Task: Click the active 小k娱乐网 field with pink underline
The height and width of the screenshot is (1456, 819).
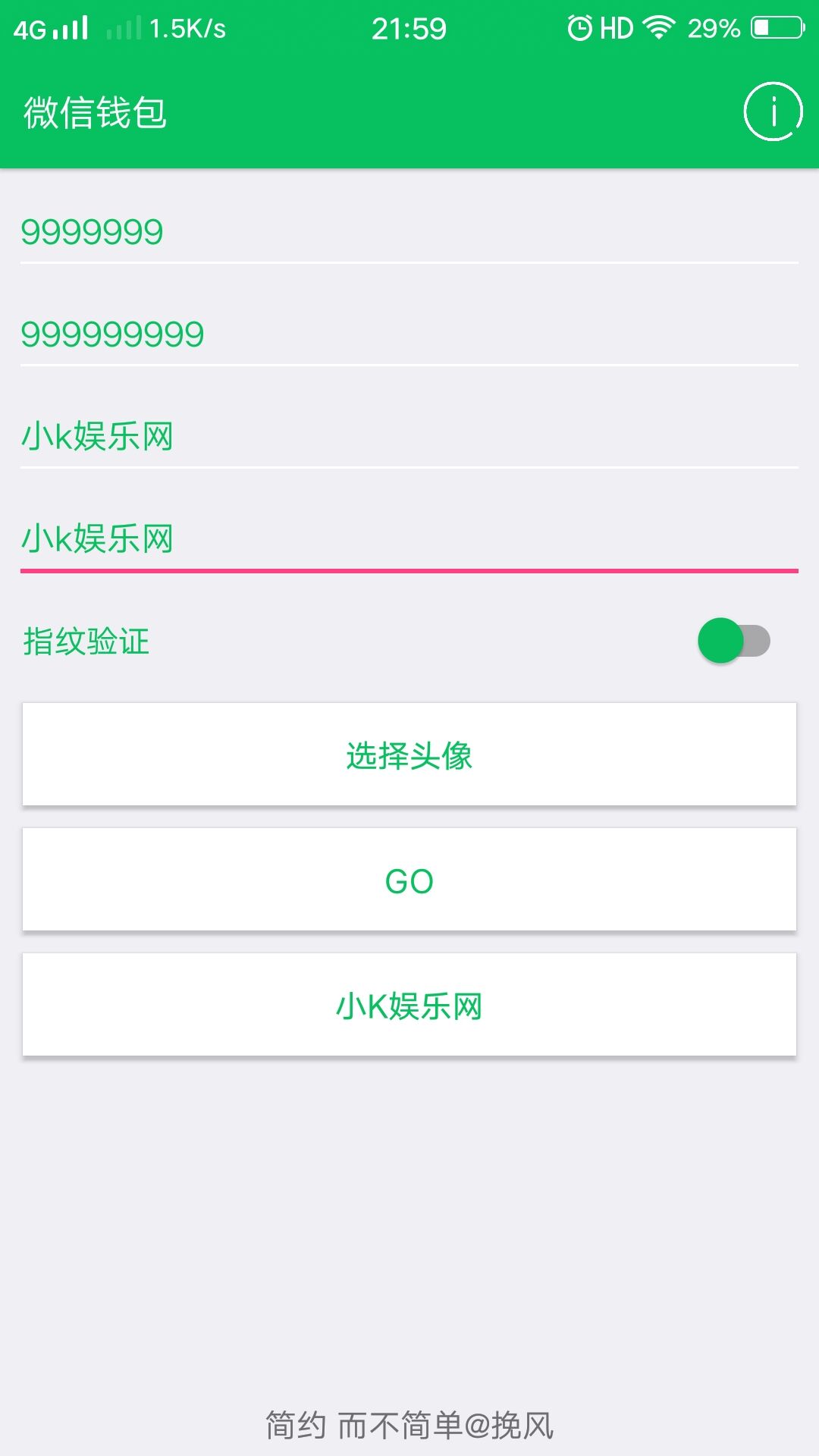Action: point(303,538)
